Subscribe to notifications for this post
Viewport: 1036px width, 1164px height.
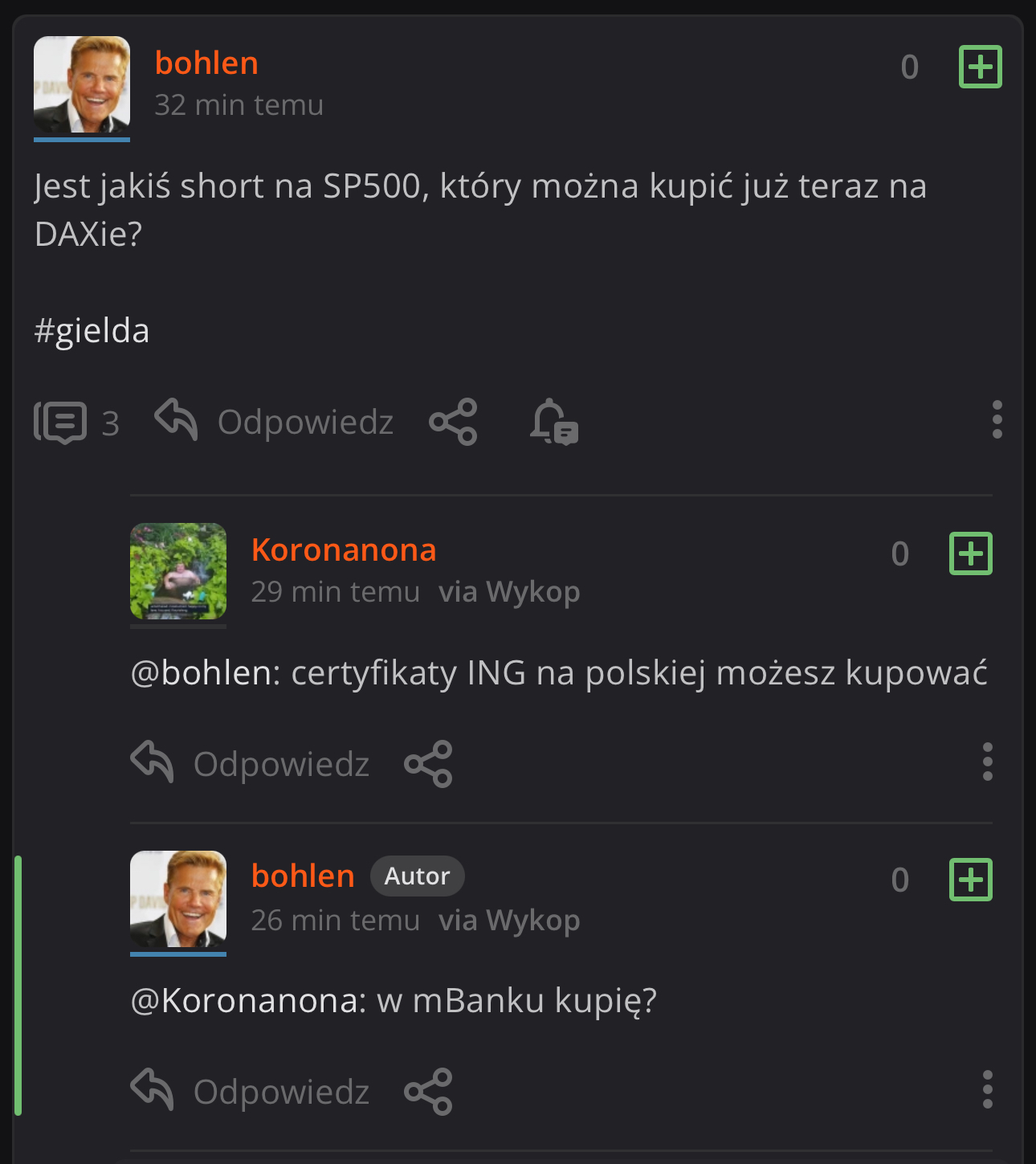pos(554,422)
